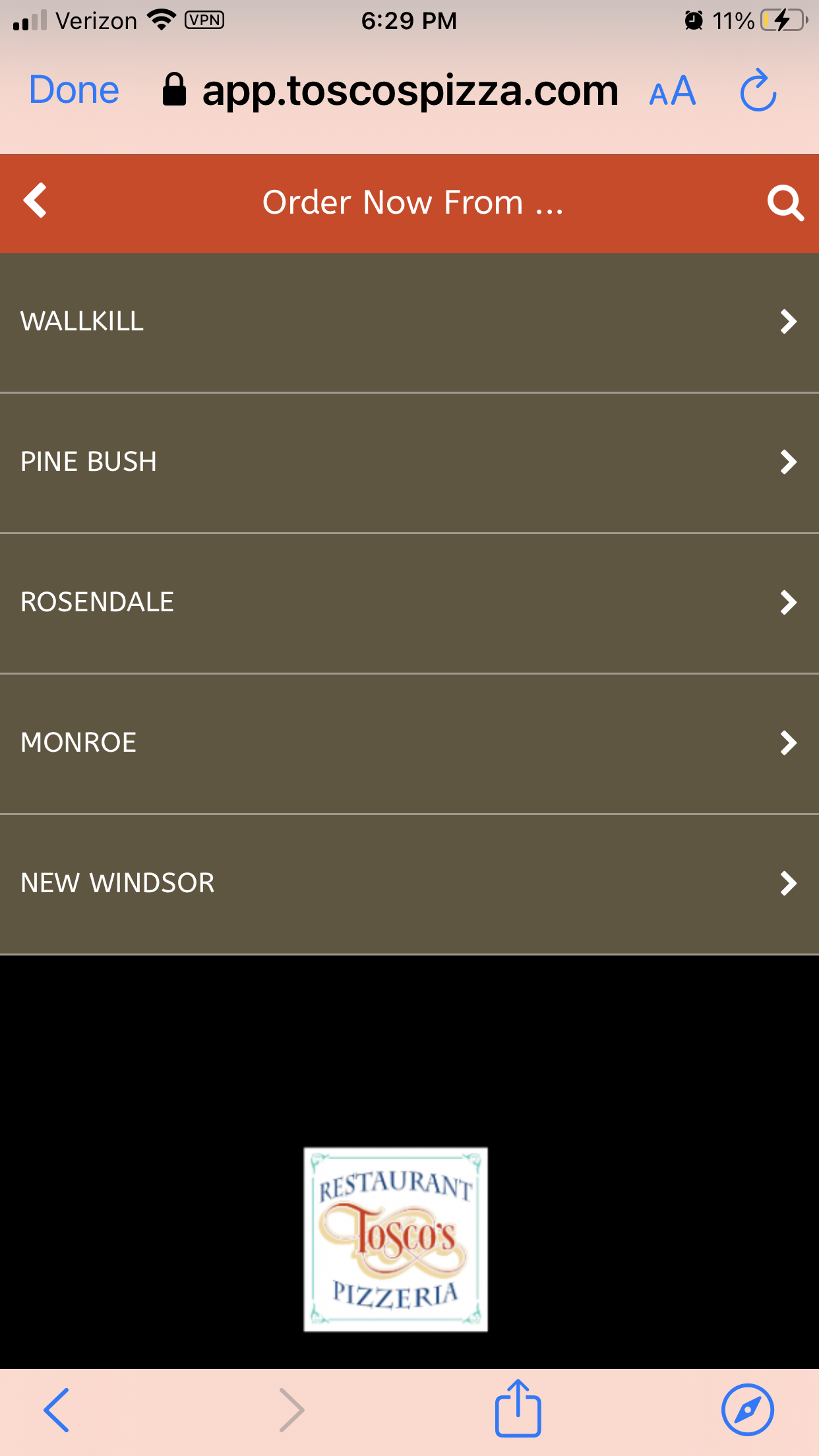
Task: Tap Done to close the browser
Action: pos(74,90)
